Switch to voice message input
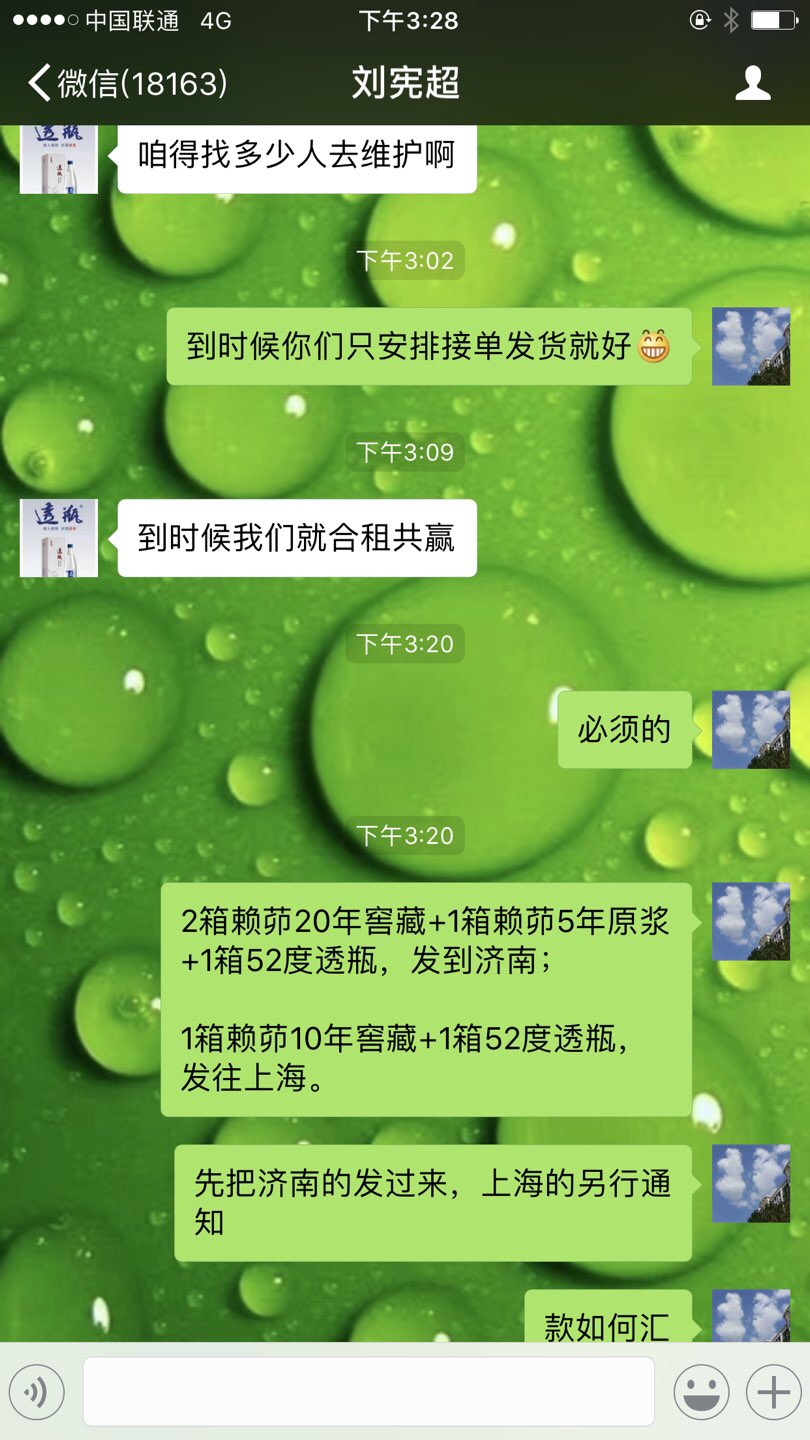 pyautogui.click(x=37, y=1391)
